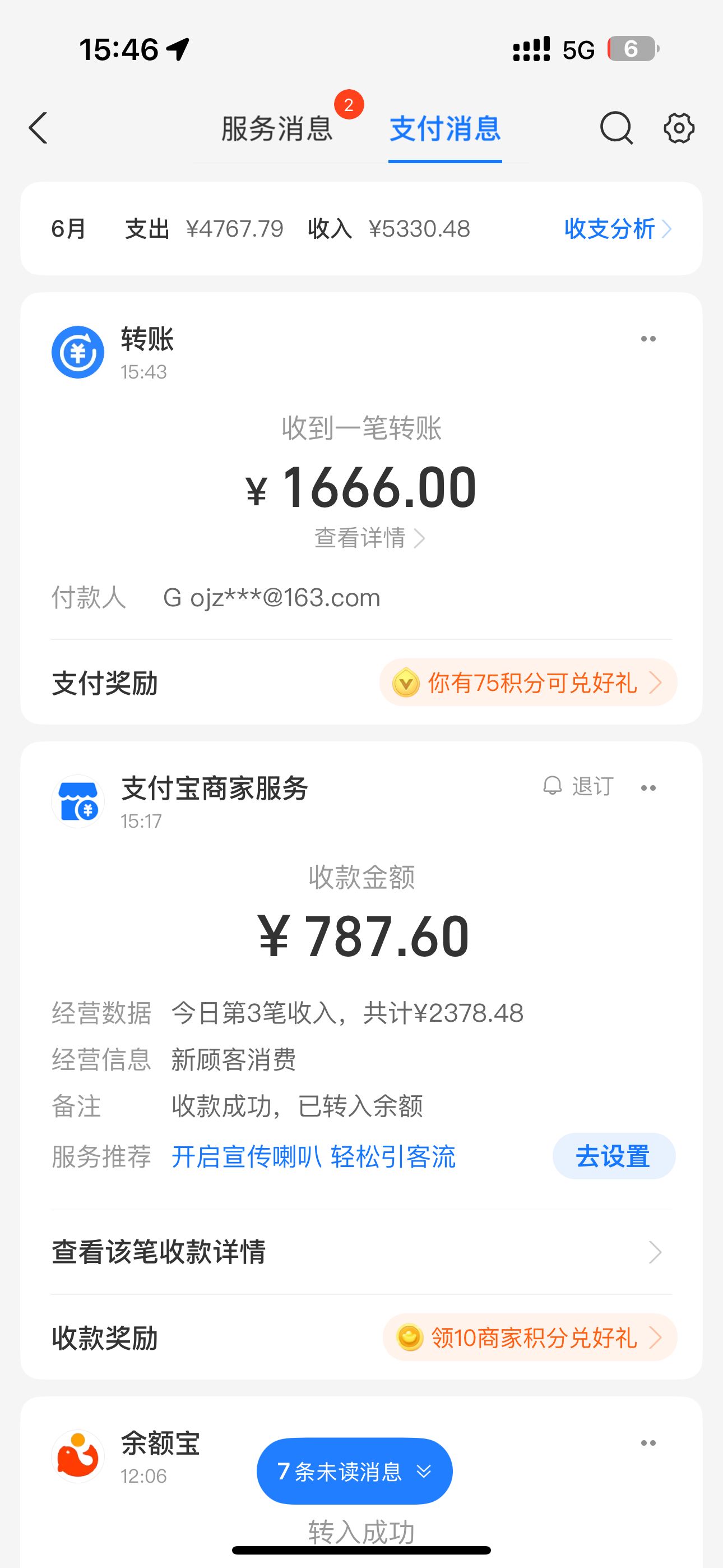Tap 领10商家积分兑好礼 reward chip
Image resolution: width=723 pixels, height=1568 pixels.
[x=530, y=1338]
